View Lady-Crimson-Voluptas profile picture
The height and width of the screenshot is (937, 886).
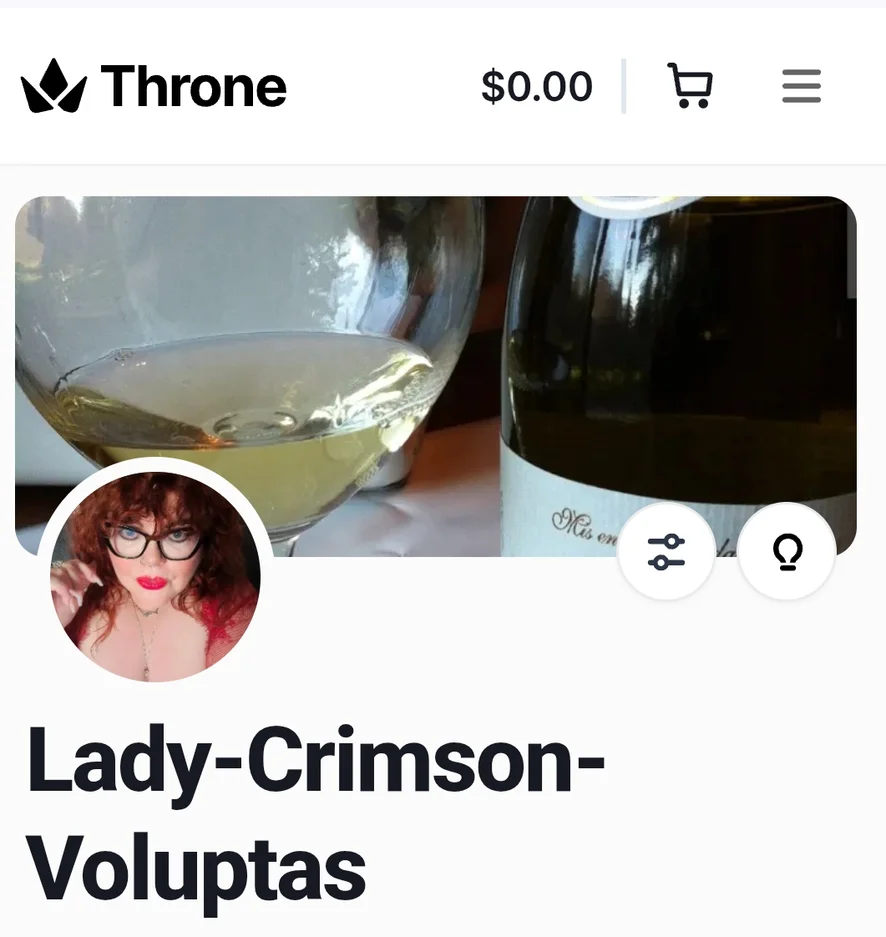[x=156, y=577]
